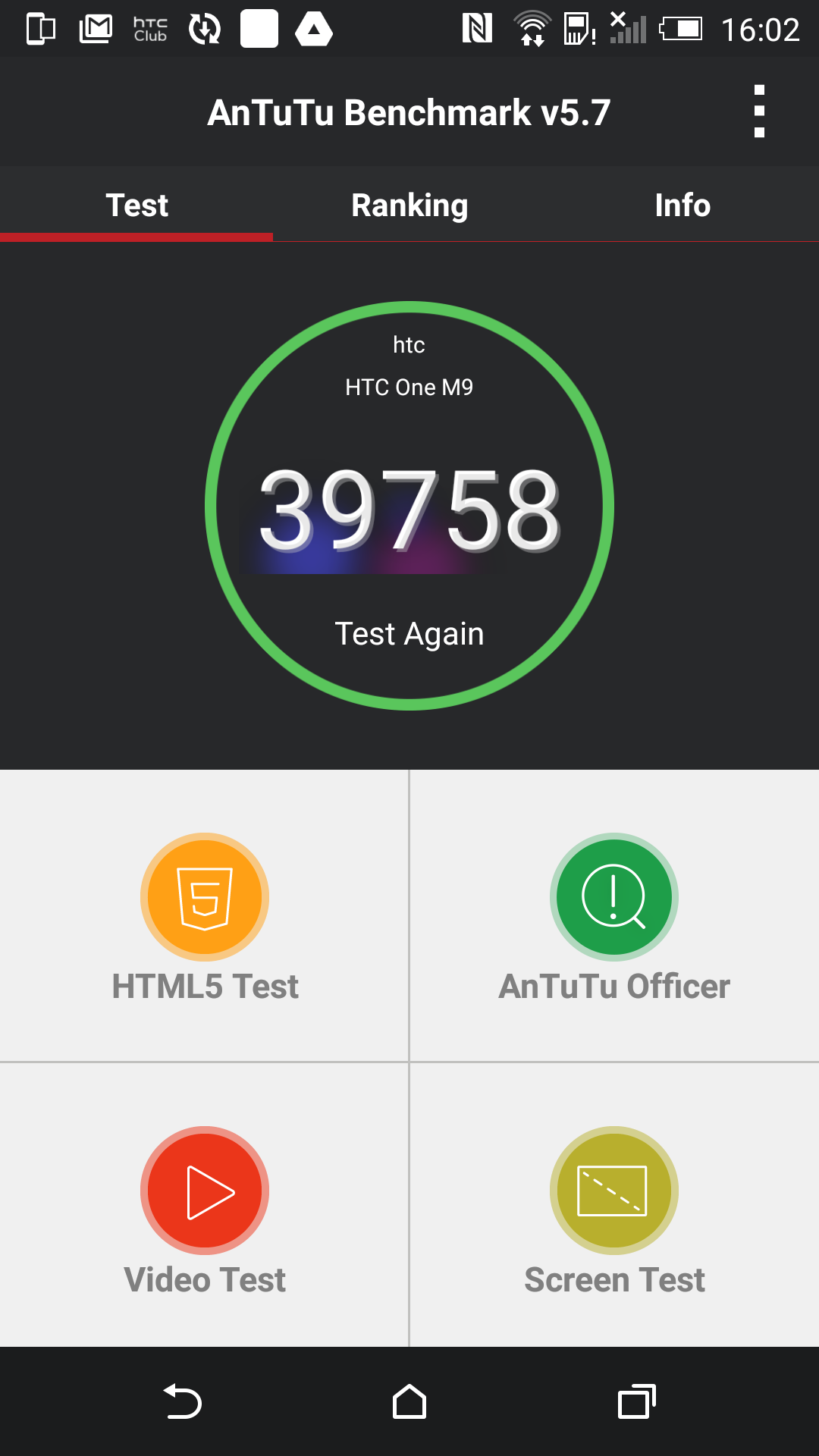Open the recent apps view
The height and width of the screenshot is (1456, 819).
pyautogui.click(x=636, y=1401)
